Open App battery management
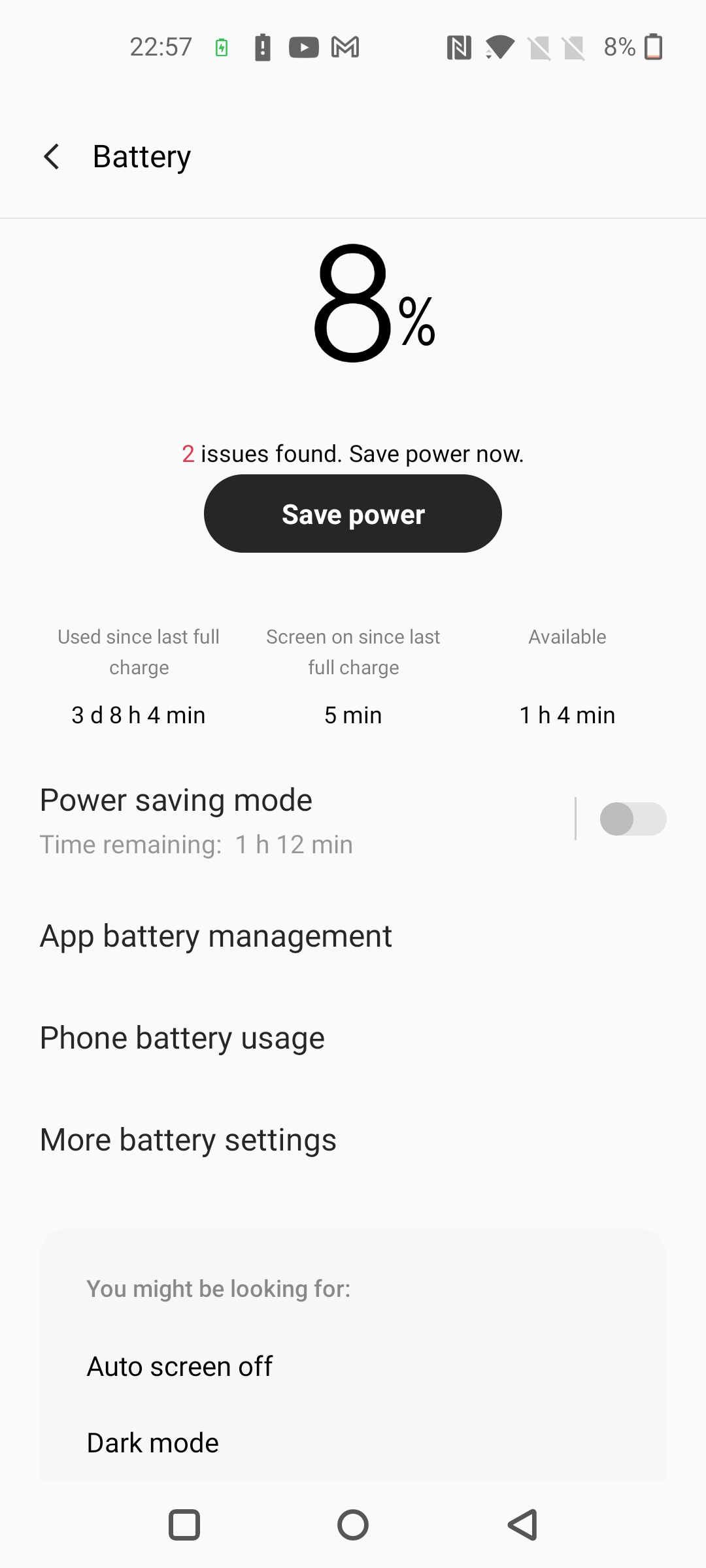The image size is (706, 1568). tap(353, 936)
